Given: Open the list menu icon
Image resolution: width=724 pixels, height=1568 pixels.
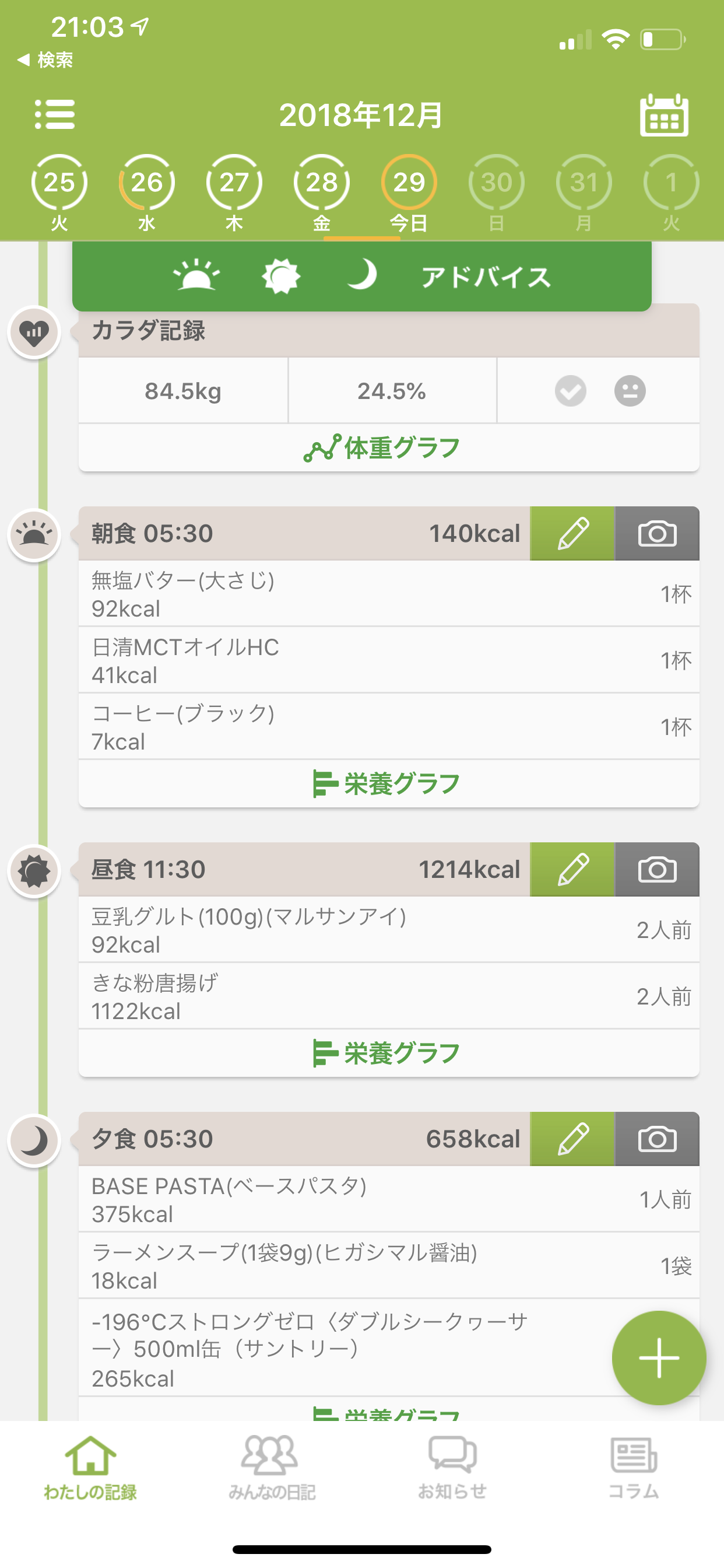Looking at the screenshot, I should (x=55, y=114).
